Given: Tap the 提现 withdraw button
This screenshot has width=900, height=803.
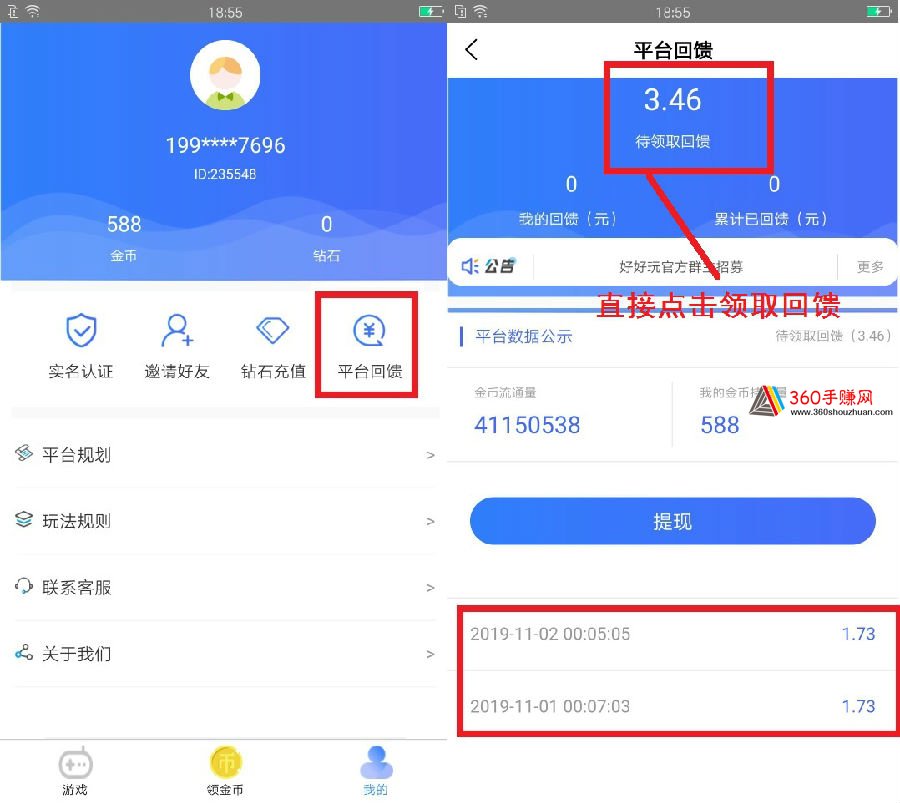Looking at the screenshot, I should pos(673,522).
